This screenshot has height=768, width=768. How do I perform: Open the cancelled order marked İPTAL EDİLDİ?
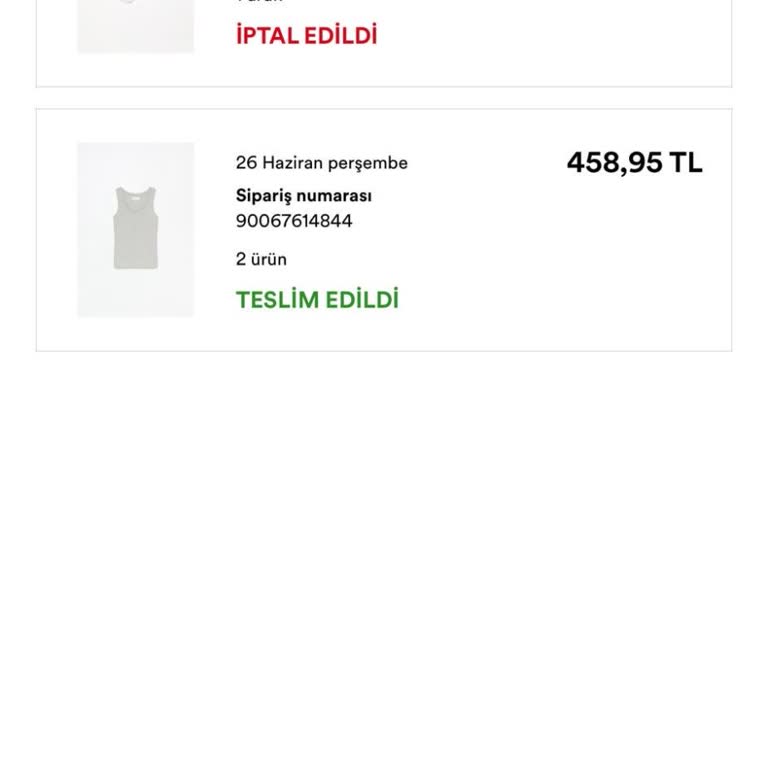tap(306, 36)
